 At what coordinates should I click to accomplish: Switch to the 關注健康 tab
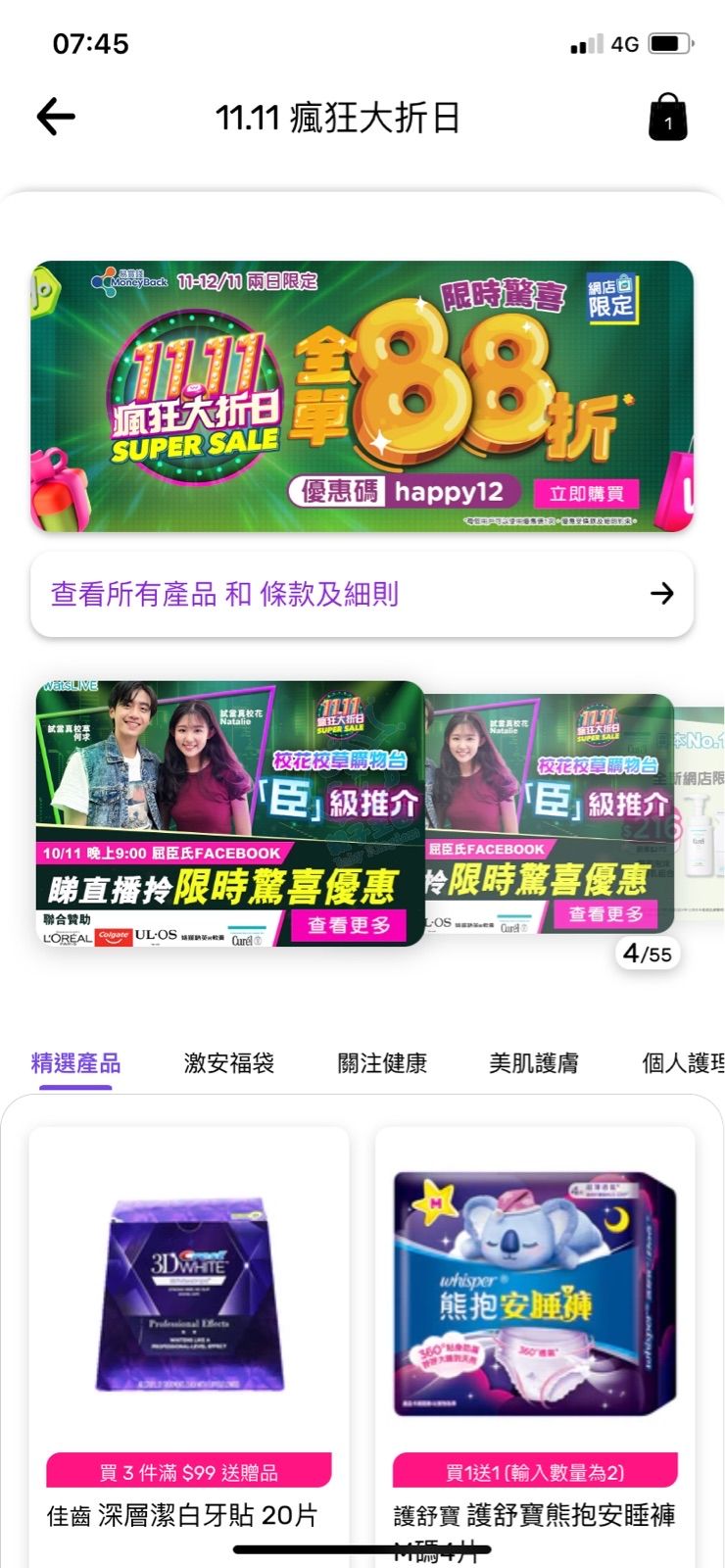coord(382,1063)
